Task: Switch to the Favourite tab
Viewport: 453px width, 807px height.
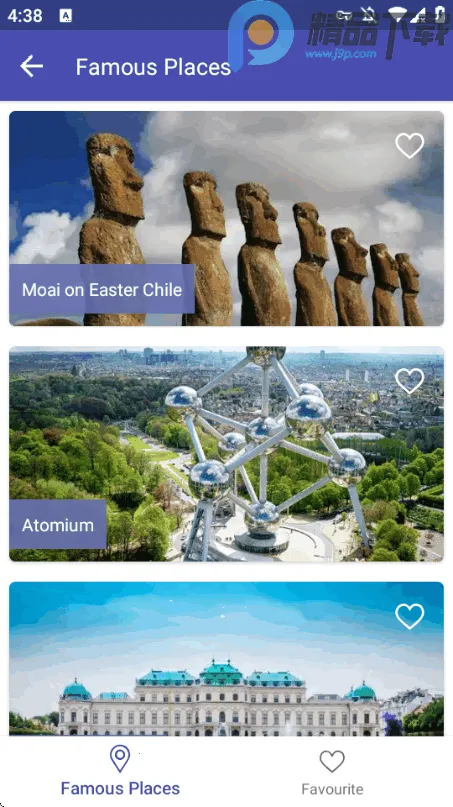Action: 332,772
